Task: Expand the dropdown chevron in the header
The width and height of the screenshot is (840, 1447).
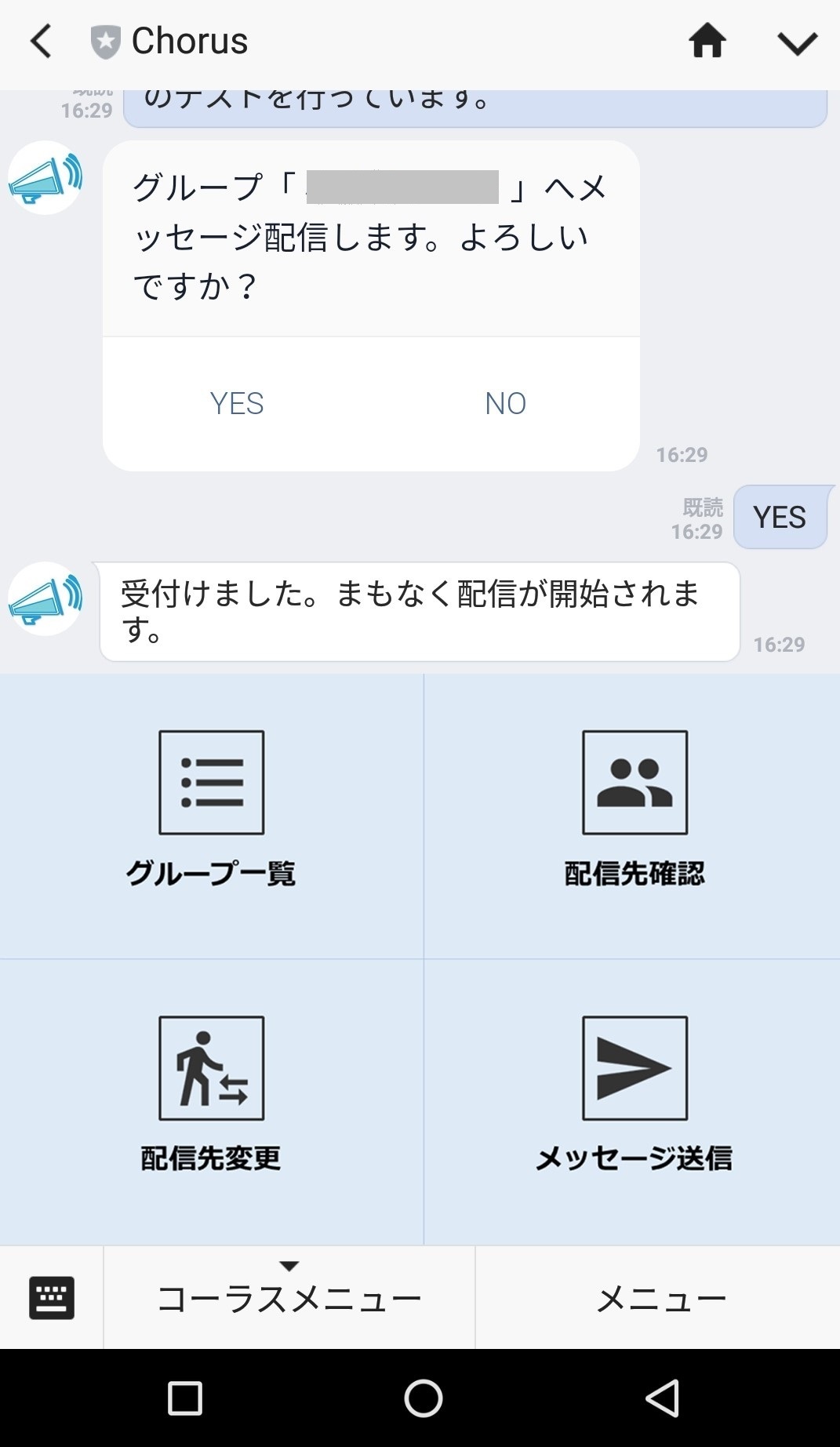Action: tap(797, 43)
